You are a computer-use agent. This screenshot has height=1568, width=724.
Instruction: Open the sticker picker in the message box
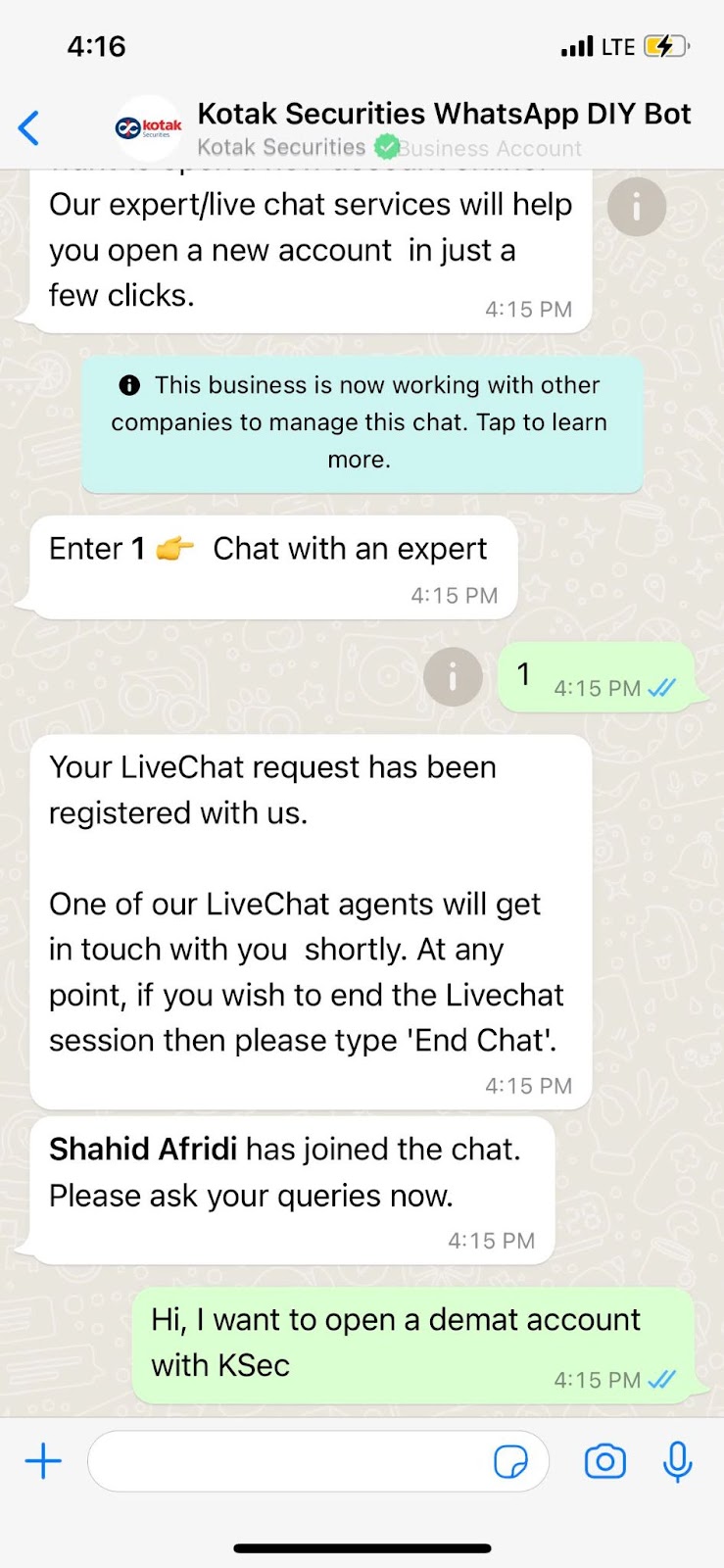tap(510, 1462)
